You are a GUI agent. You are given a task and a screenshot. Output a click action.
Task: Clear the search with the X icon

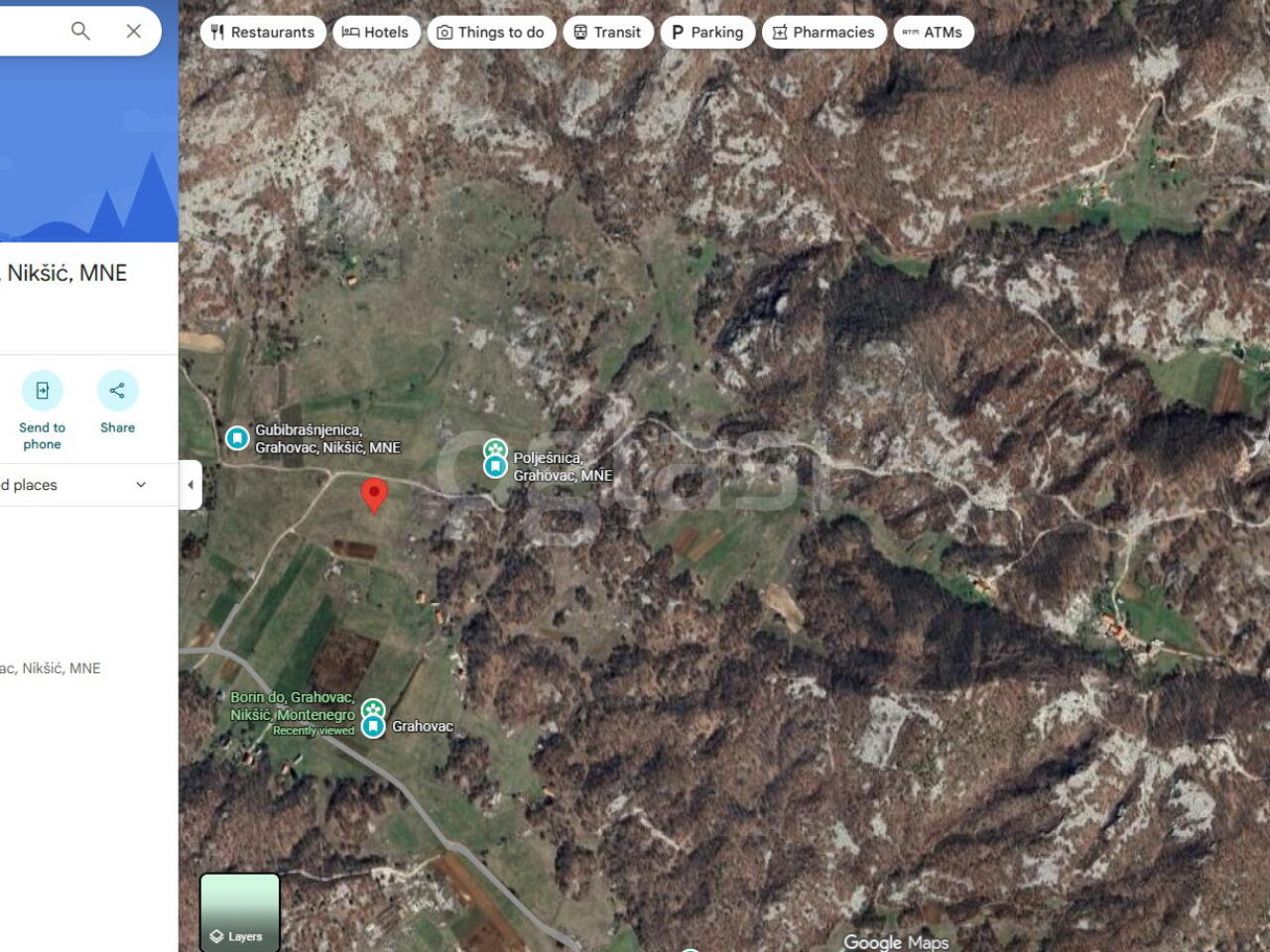pyautogui.click(x=134, y=32)
